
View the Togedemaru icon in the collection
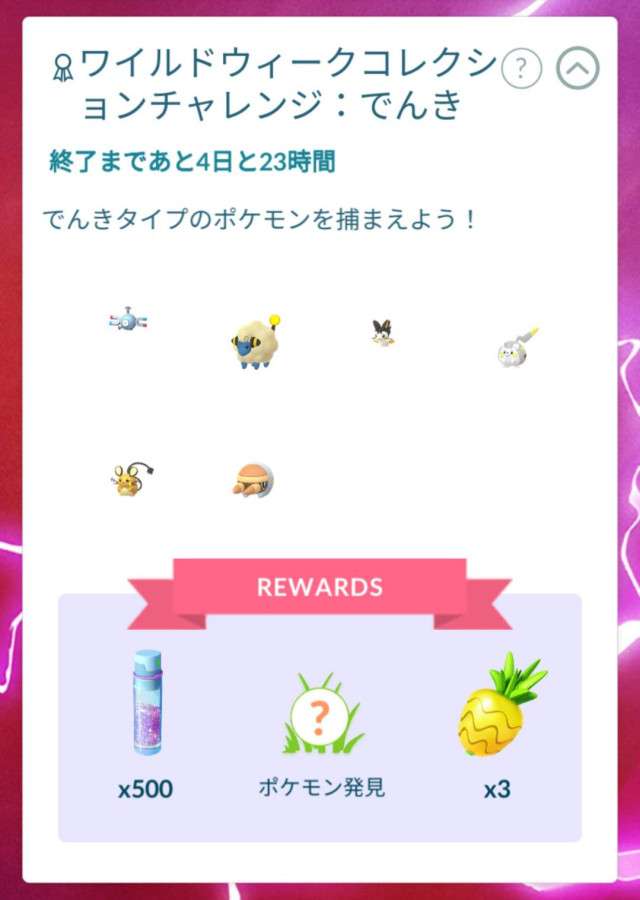pyautogui.click(x=515, y=347)
